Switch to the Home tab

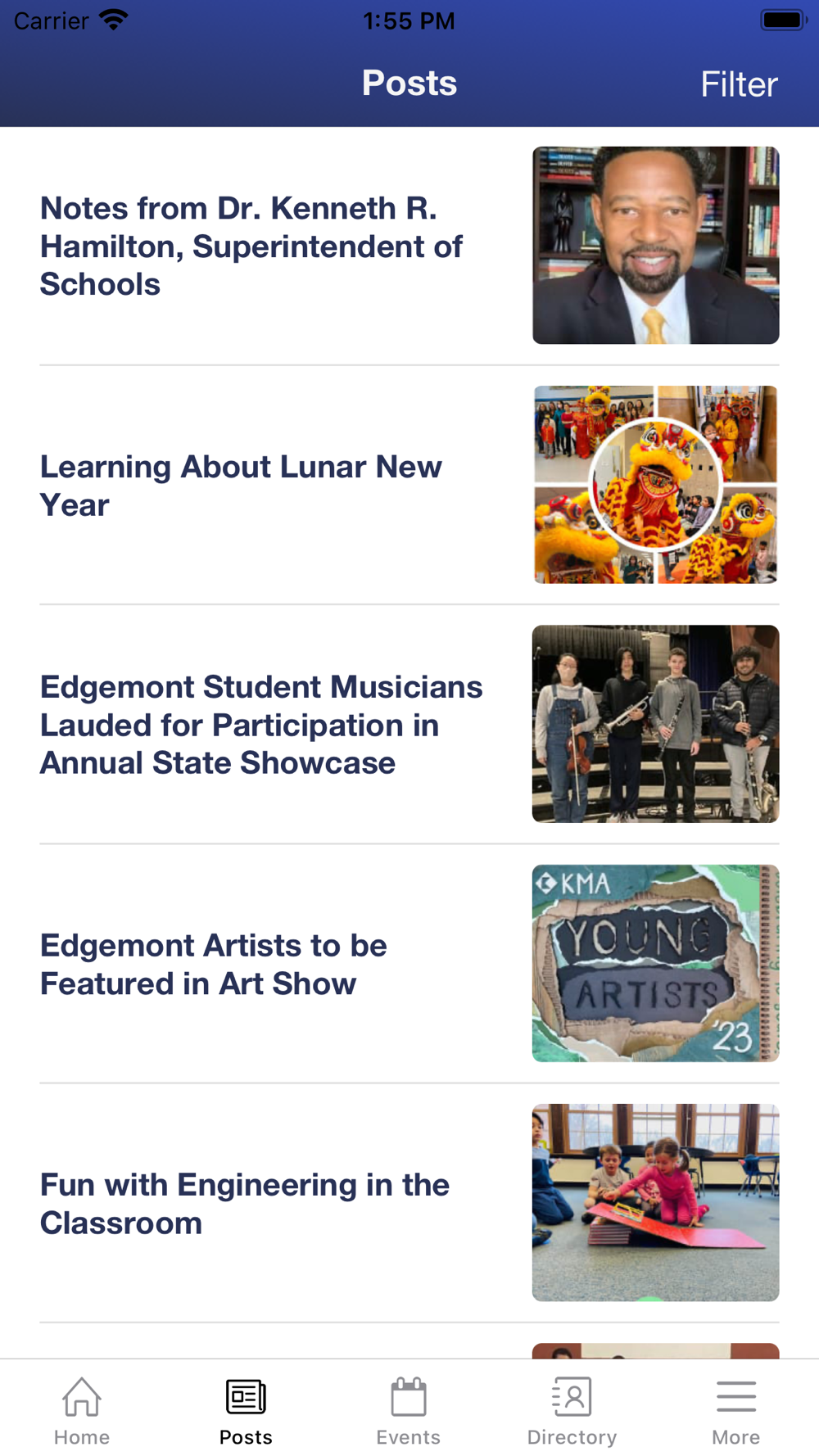click(82, 1411)
